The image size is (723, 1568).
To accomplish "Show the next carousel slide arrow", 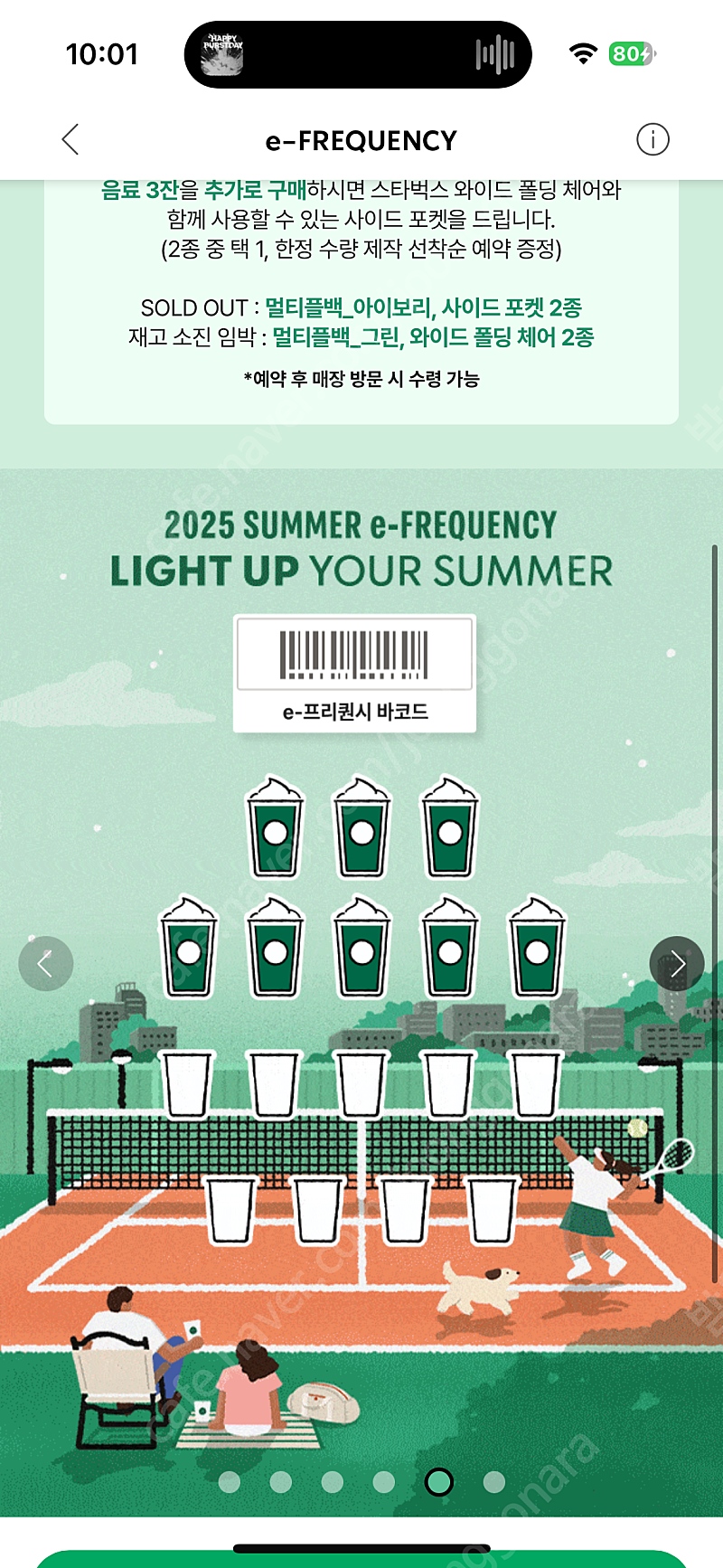I will click(677, 964).
